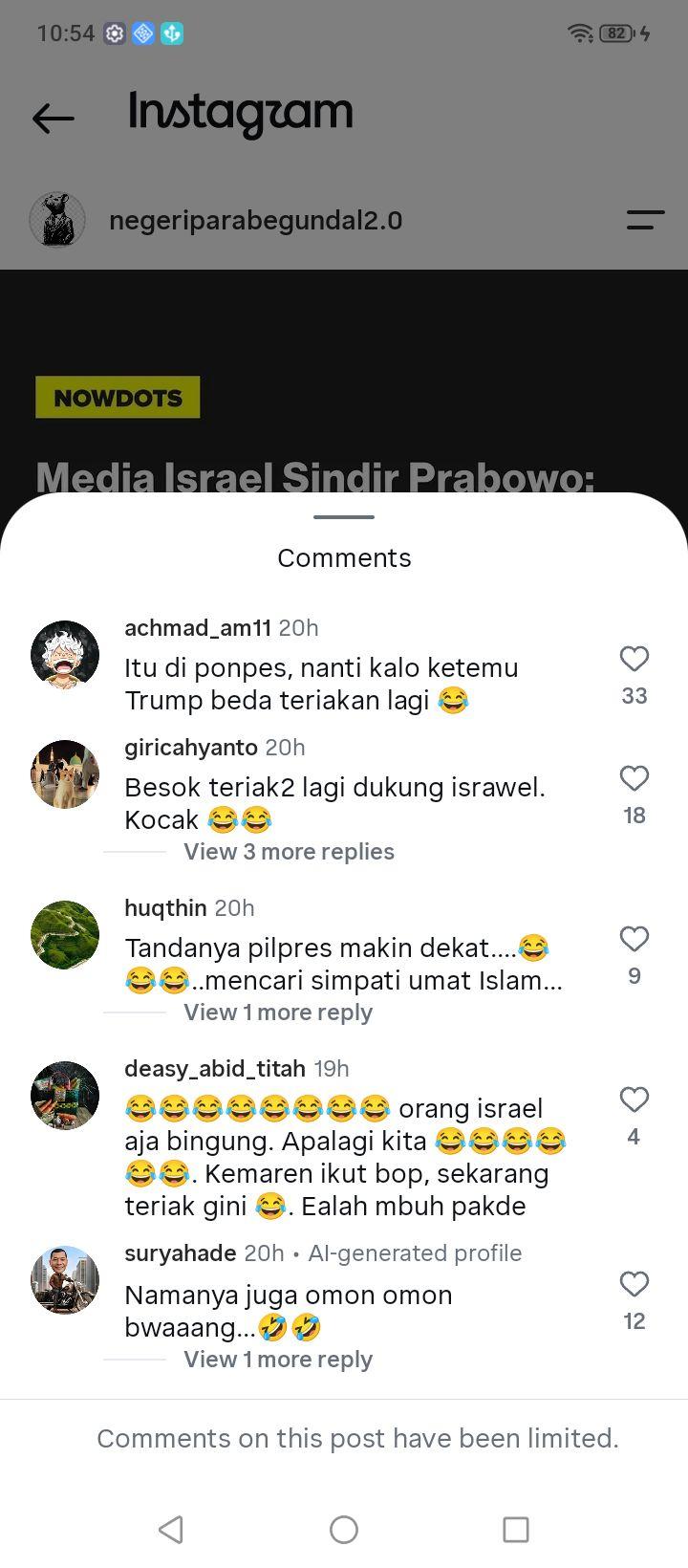The width and height of the screenshot is (688, 1568).
Task: Like suryahade's comment
Action: coord(634,1284)
